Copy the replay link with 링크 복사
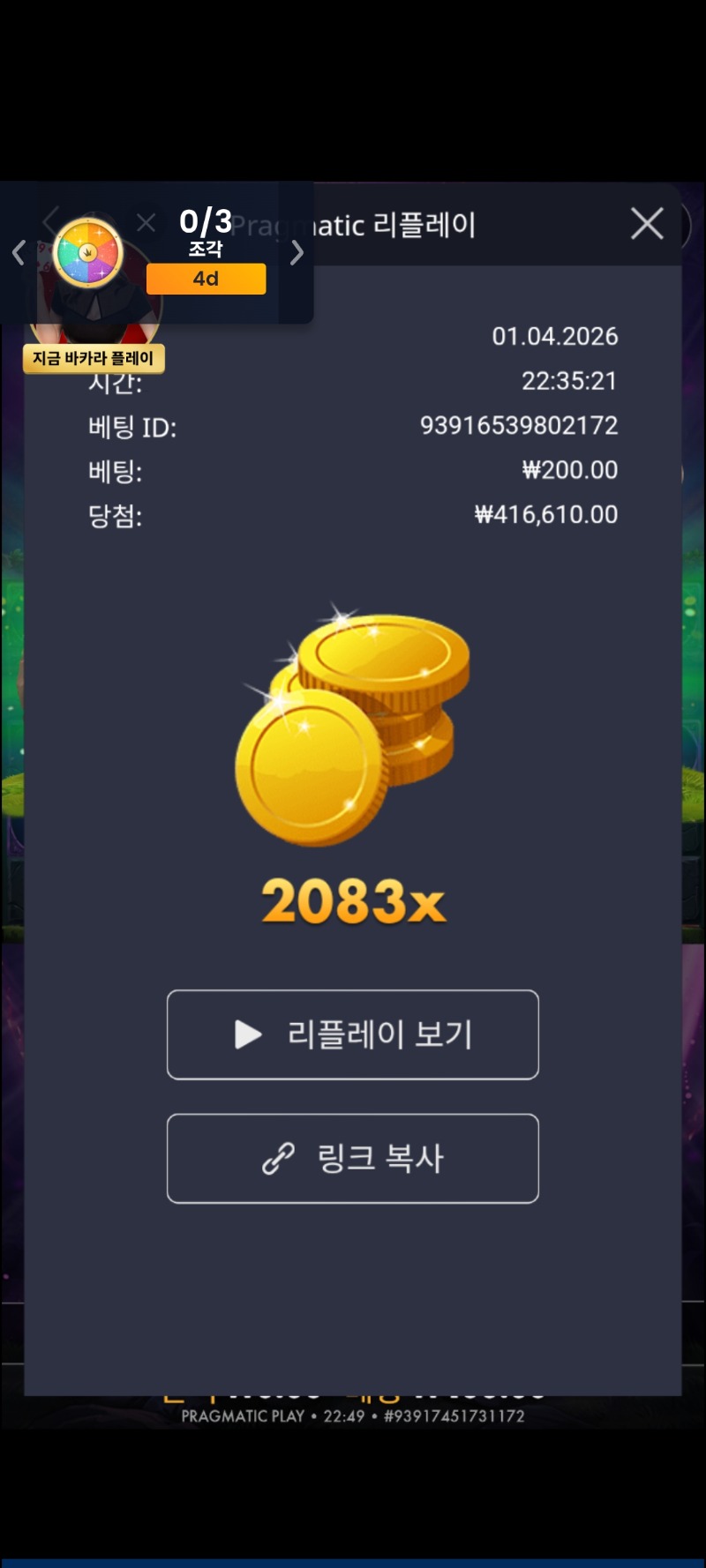 [353, 1158]
